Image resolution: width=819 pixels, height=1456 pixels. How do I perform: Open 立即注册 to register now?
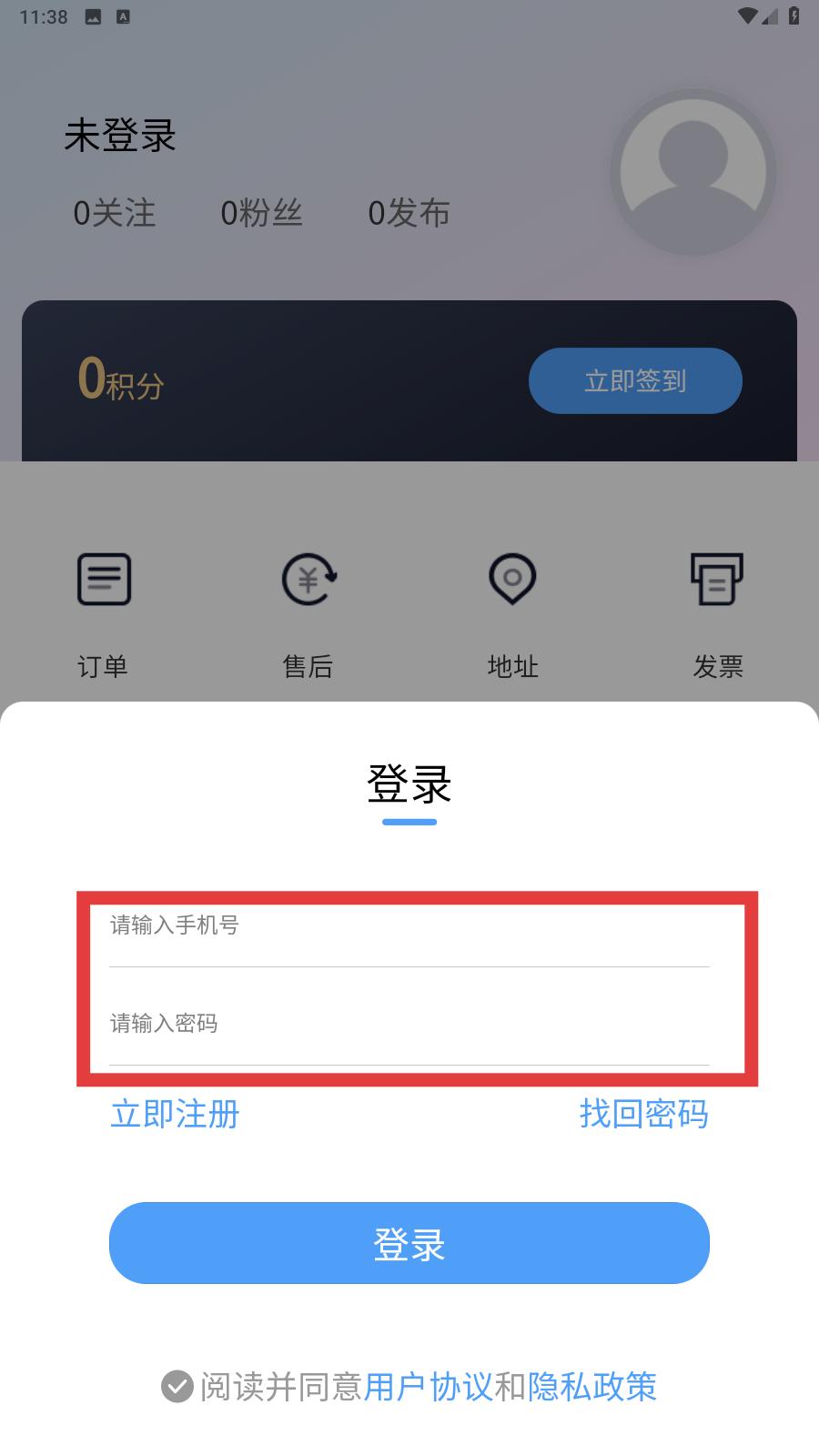click(175, 1114)
